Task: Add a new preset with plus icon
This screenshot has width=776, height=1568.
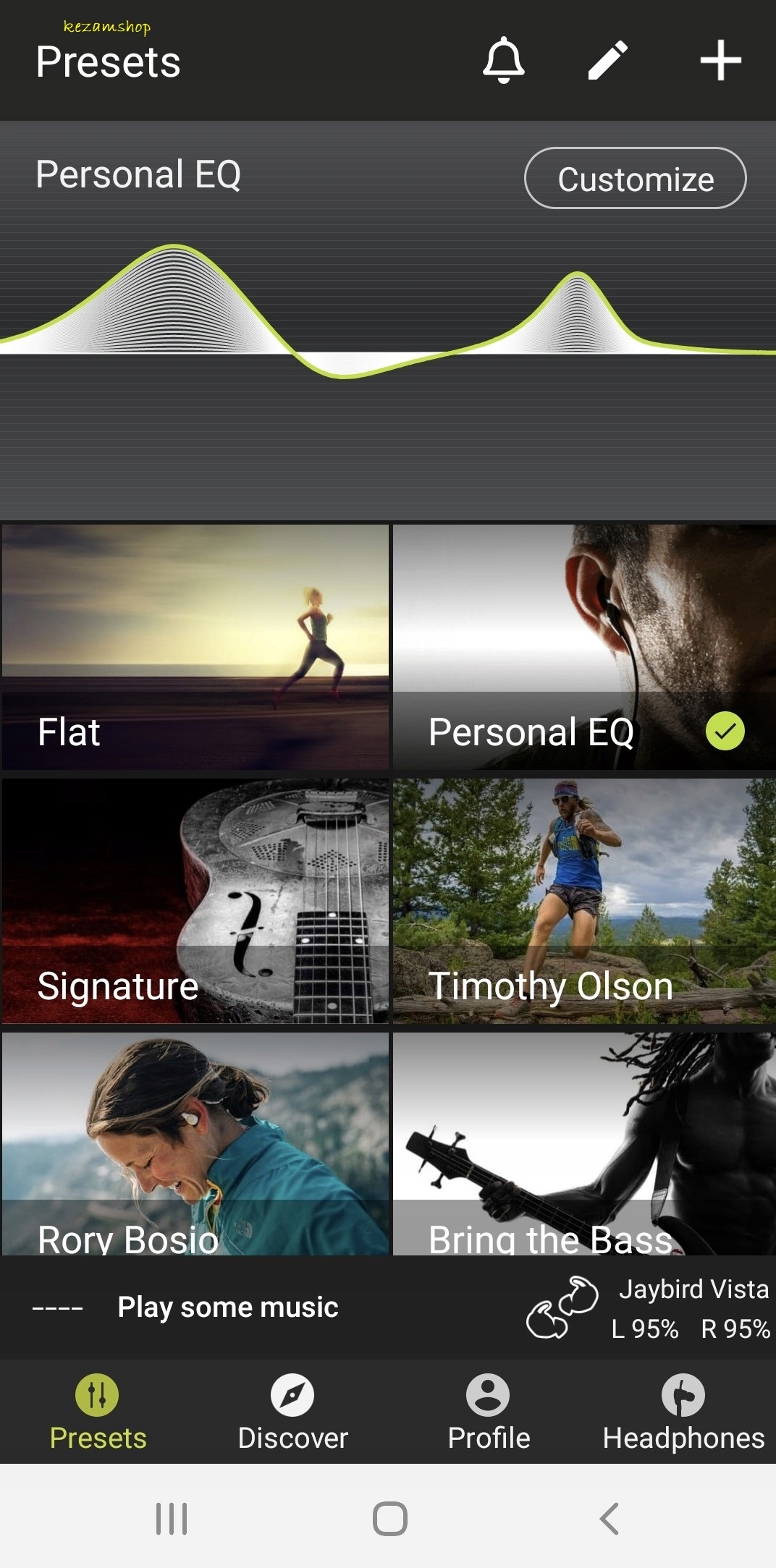Action: (x=720, y=61)
